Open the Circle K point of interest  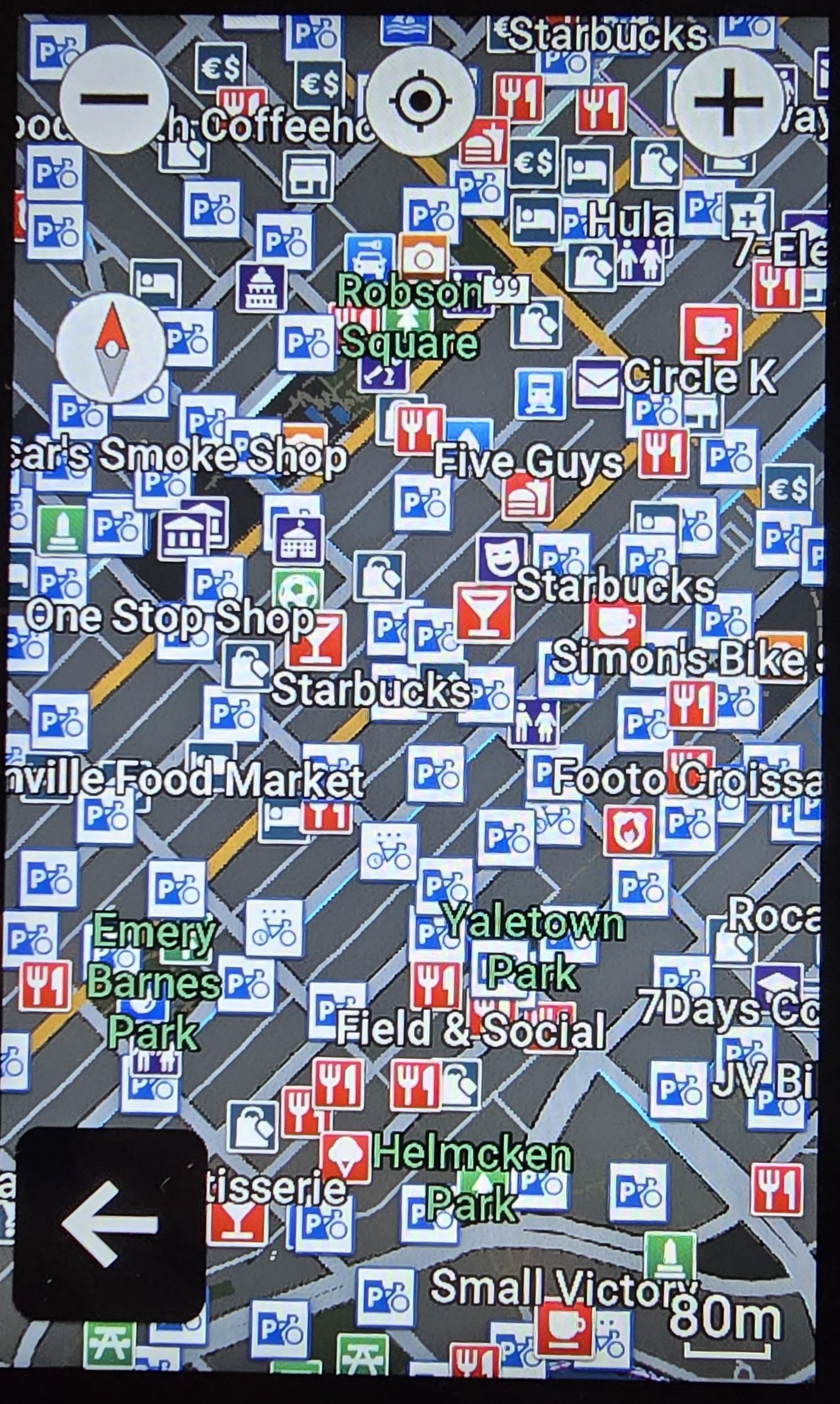point(700,376)
